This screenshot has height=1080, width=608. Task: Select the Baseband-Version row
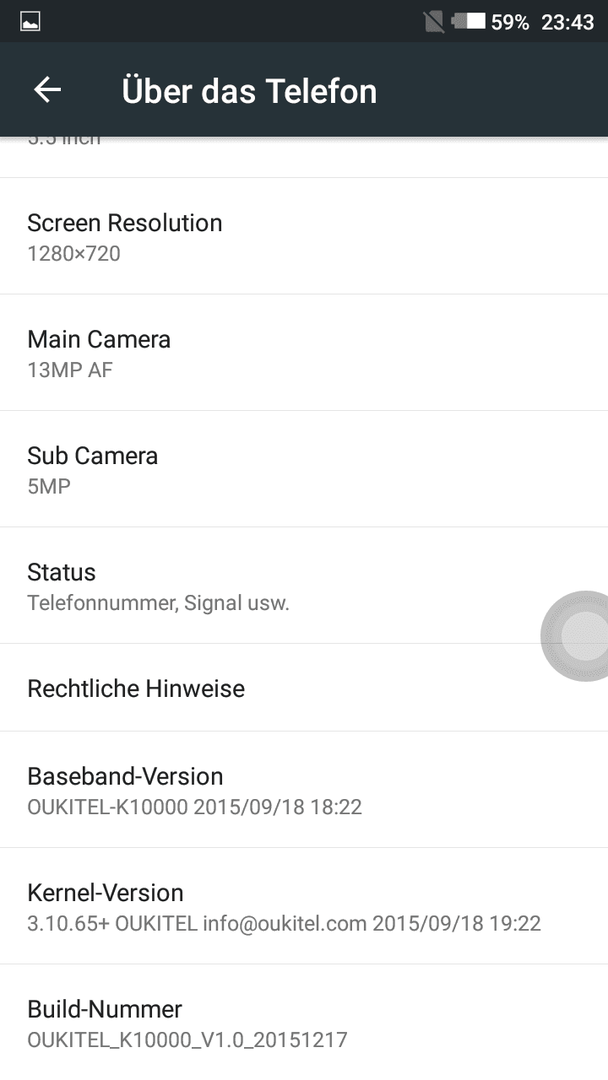tap(304, 789)
